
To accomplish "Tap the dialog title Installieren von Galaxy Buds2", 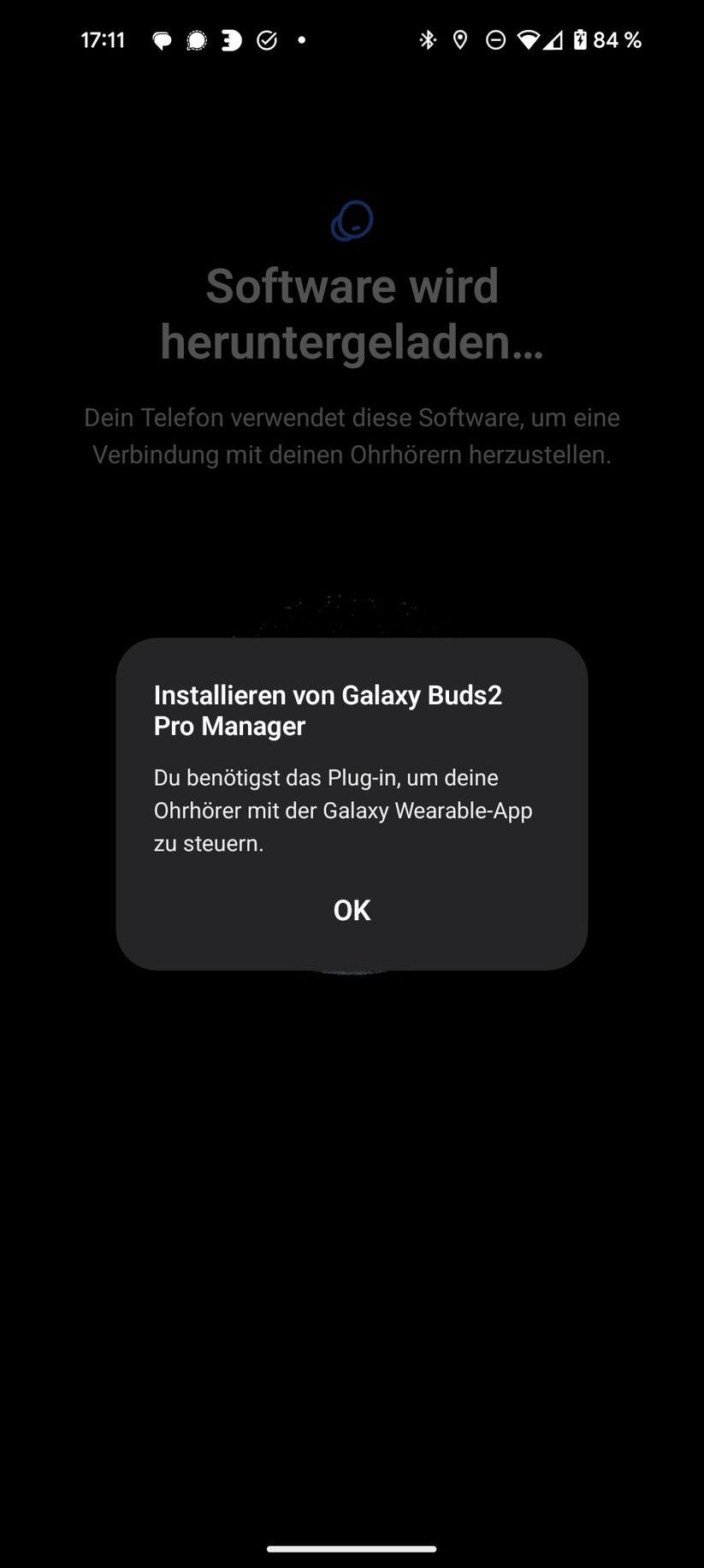I will pos(328,710).
